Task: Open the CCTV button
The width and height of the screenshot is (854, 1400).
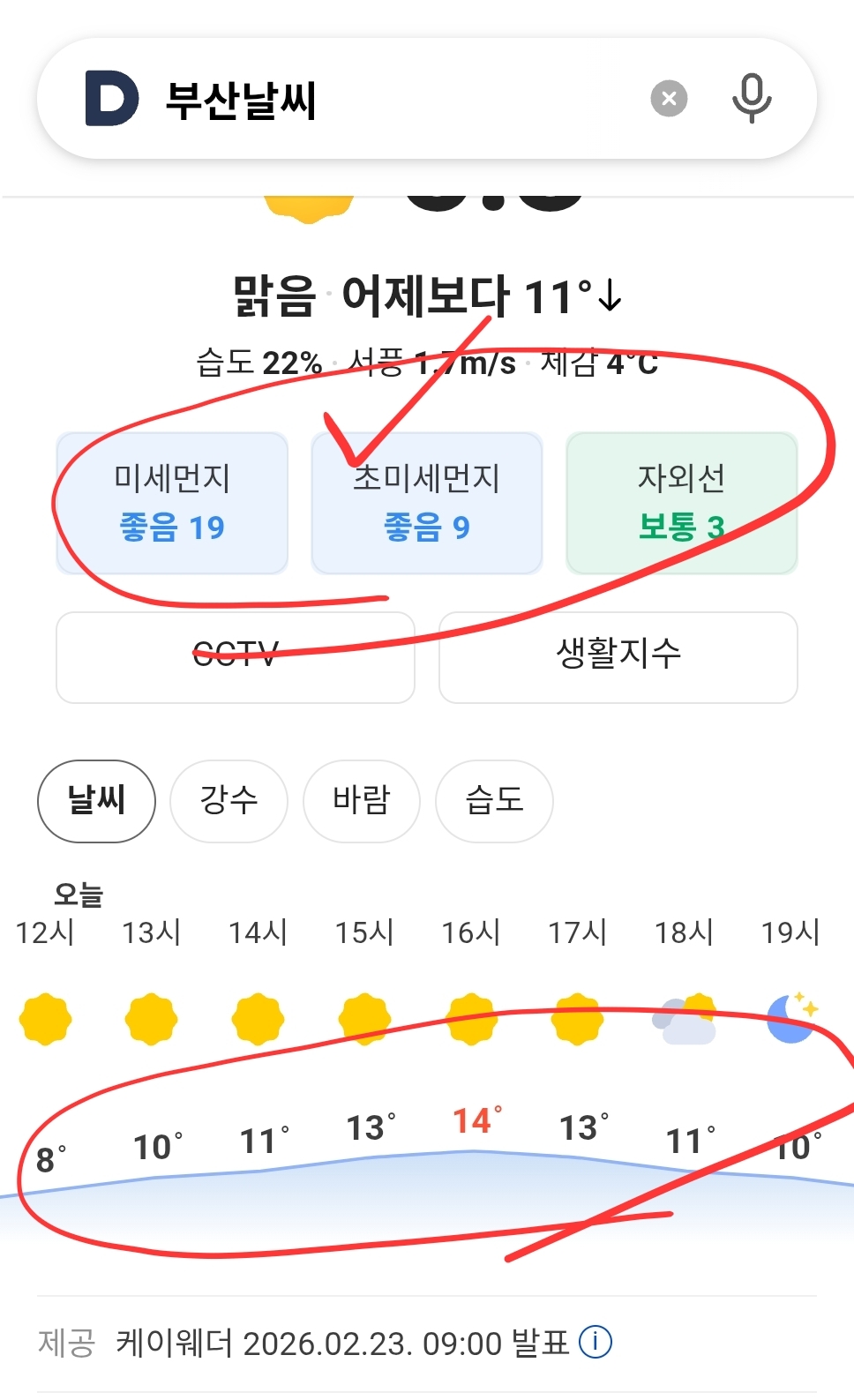Action: pyautogui.click(x=236, y=657)
